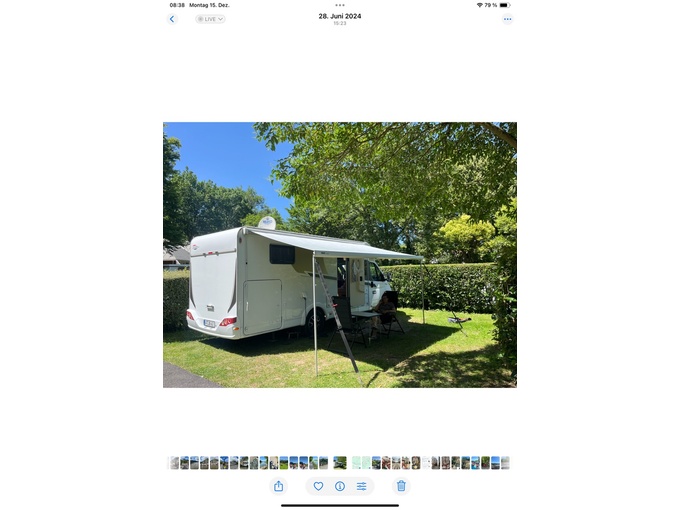Open the more options menu
The width and height of the screenshot is (680, 510).
(x=507, y=19)
